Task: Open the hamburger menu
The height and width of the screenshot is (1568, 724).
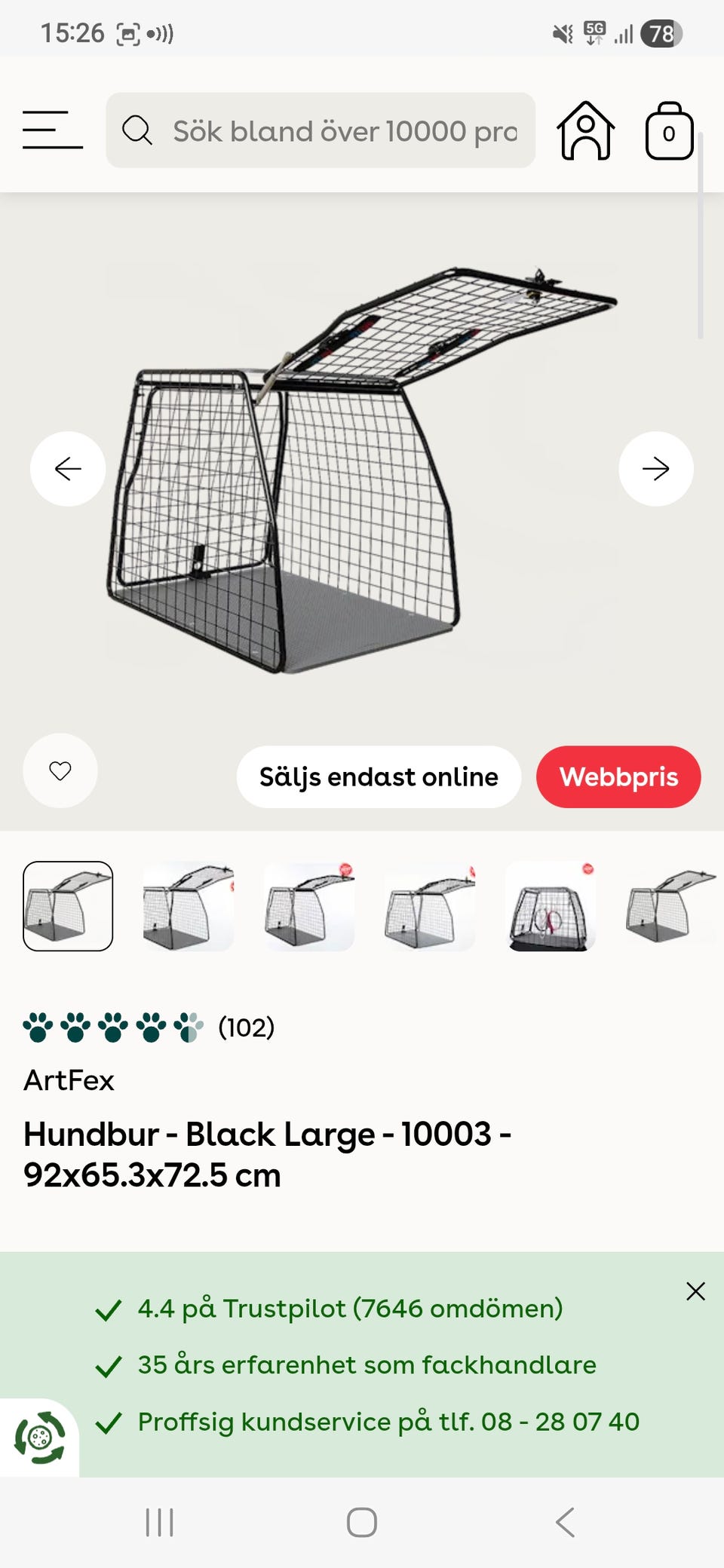Action: coord(52,131)
